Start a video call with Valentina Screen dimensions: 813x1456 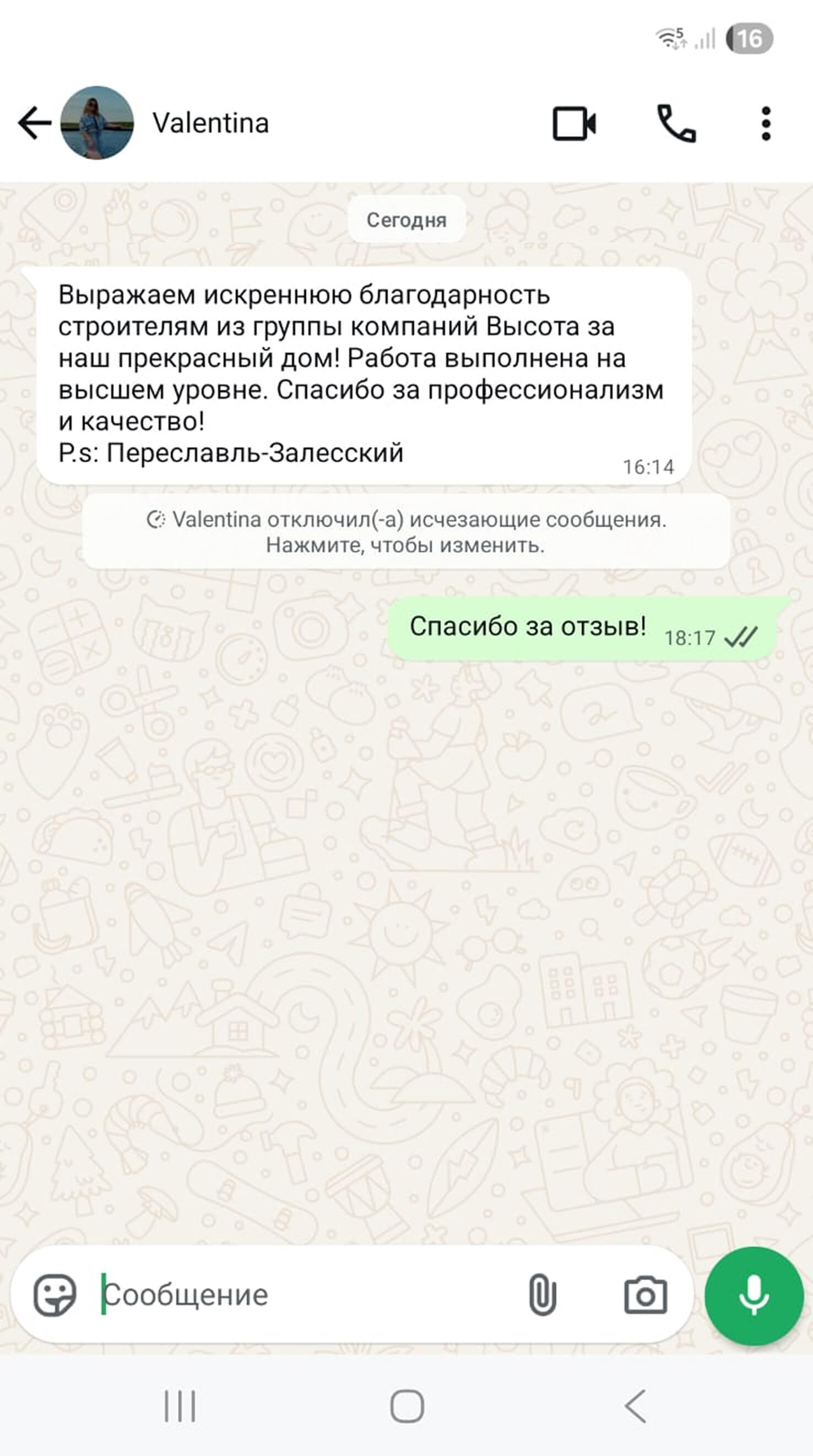click(573, 123)
